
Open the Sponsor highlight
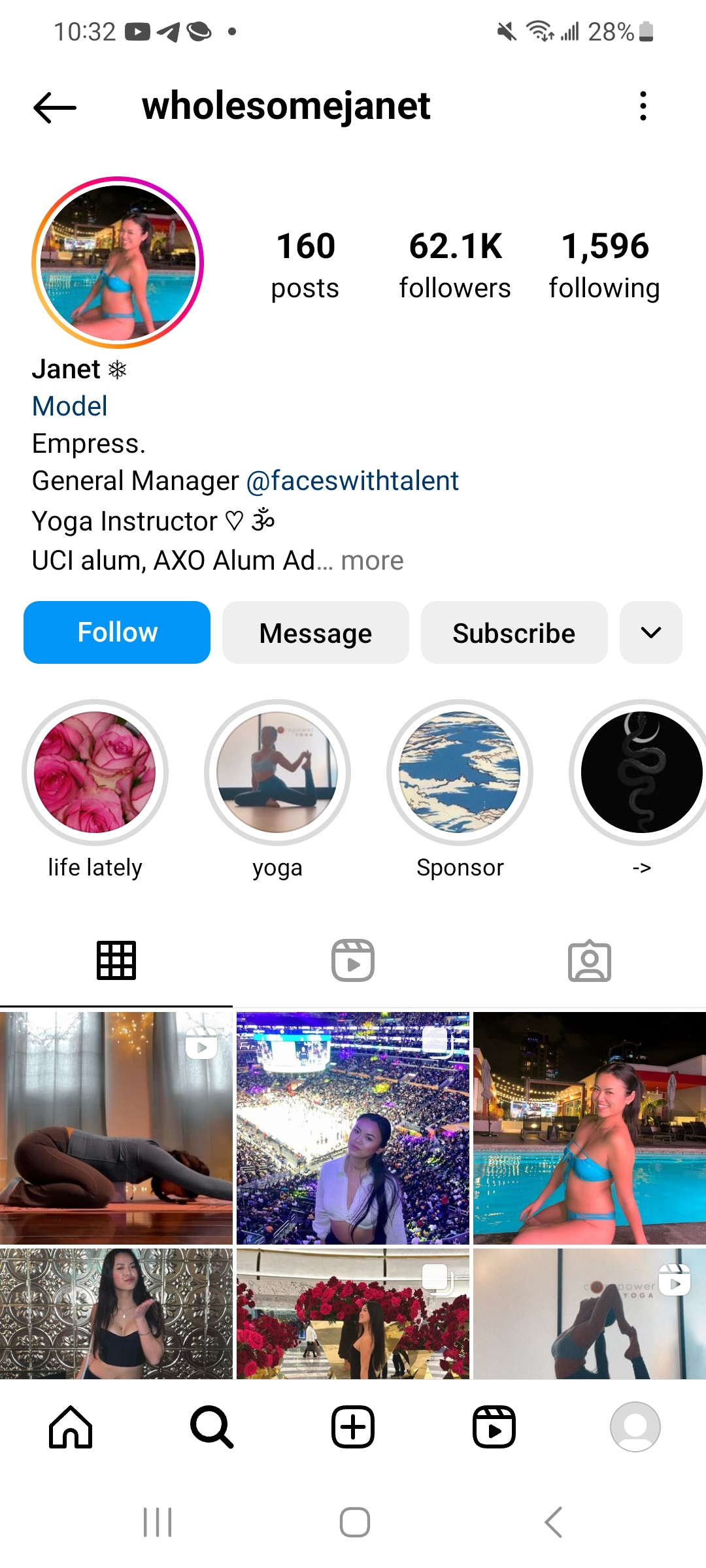[460, 772]
